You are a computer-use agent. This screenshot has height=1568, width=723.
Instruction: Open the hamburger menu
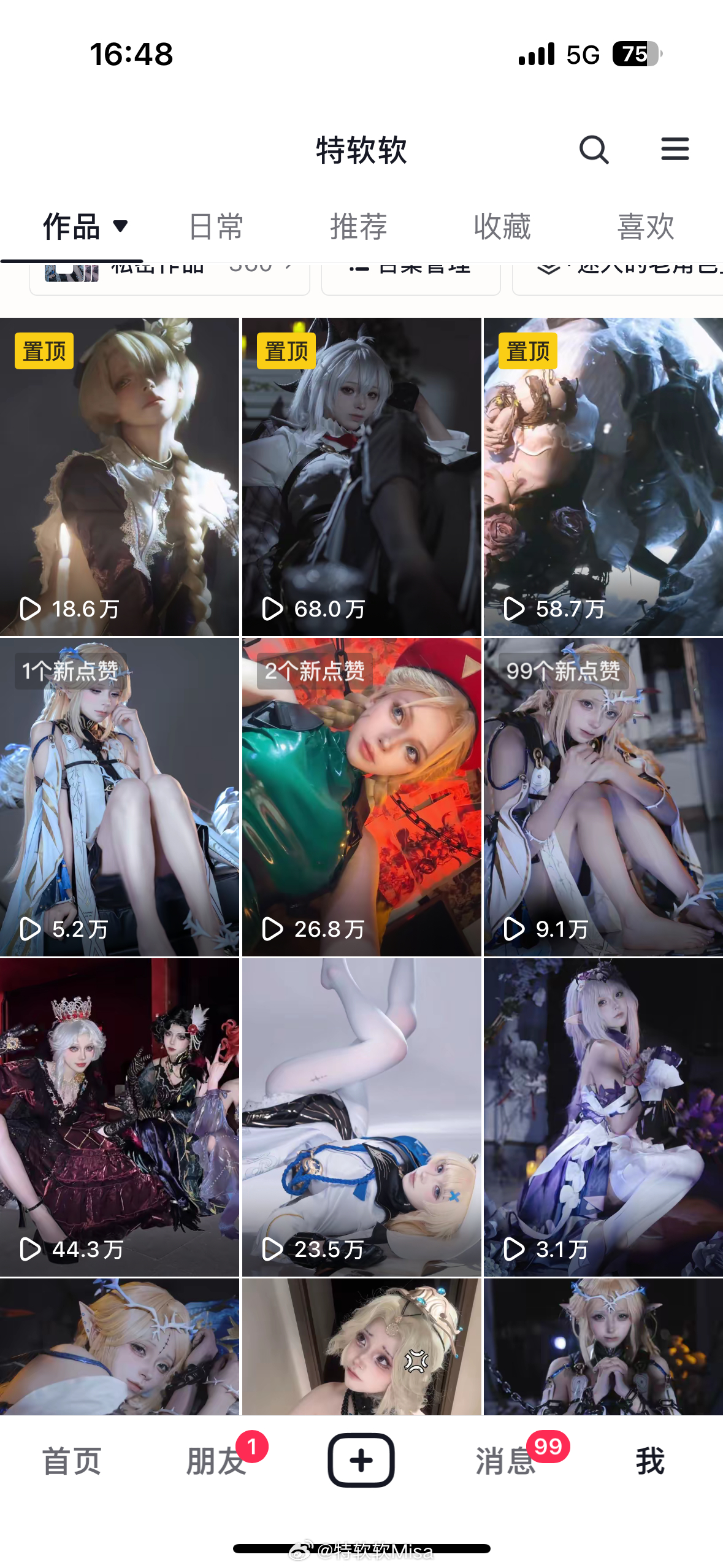(675, 149)
